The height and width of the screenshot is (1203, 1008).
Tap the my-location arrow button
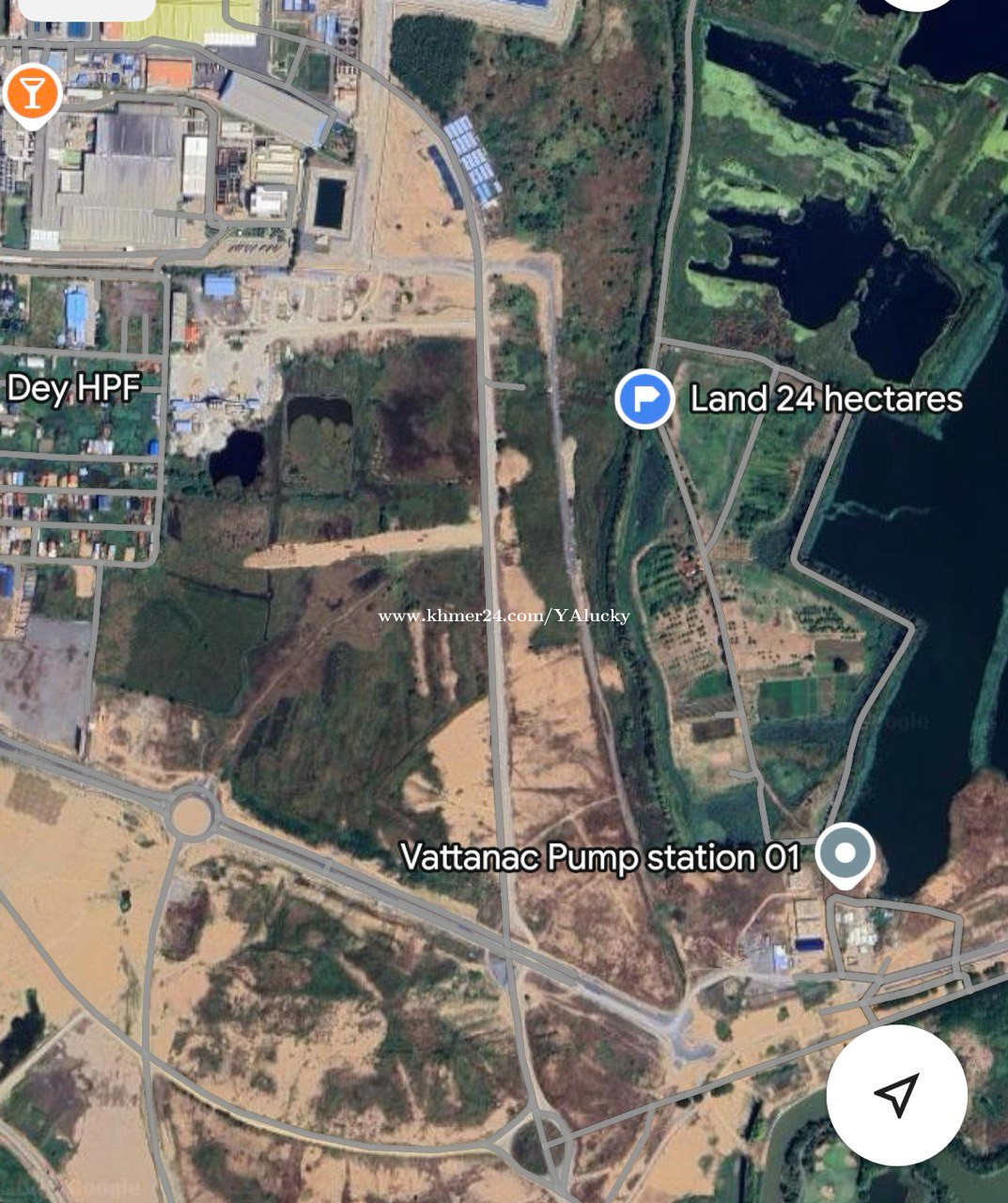click(x=896, y=1095)
